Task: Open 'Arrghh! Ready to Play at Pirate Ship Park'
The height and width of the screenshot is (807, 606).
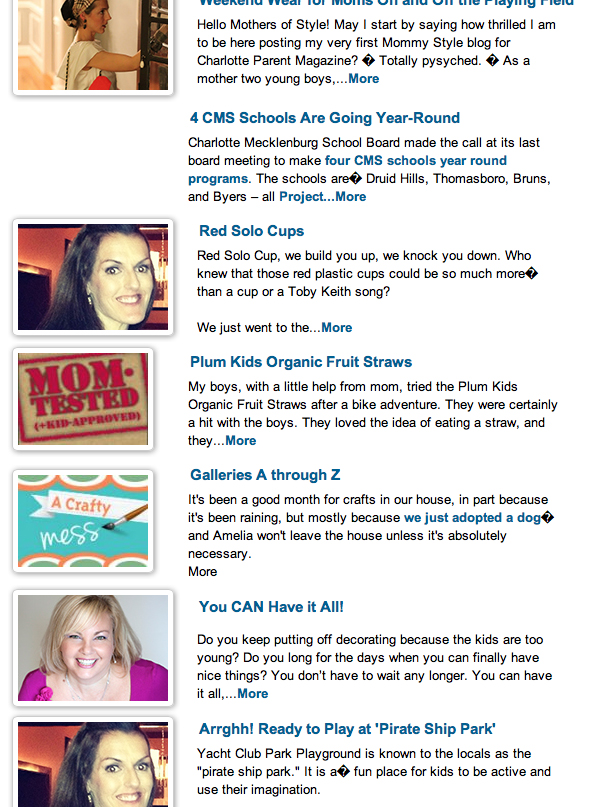Action: [347, 729]
